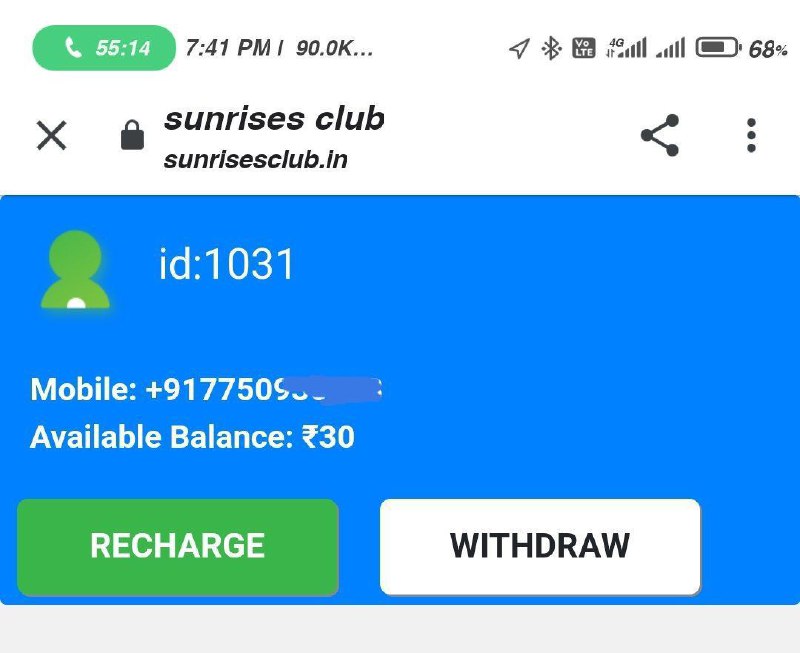Open the browser overflow menu
This screenshot has height=653, width=800.
coord(751,135)
